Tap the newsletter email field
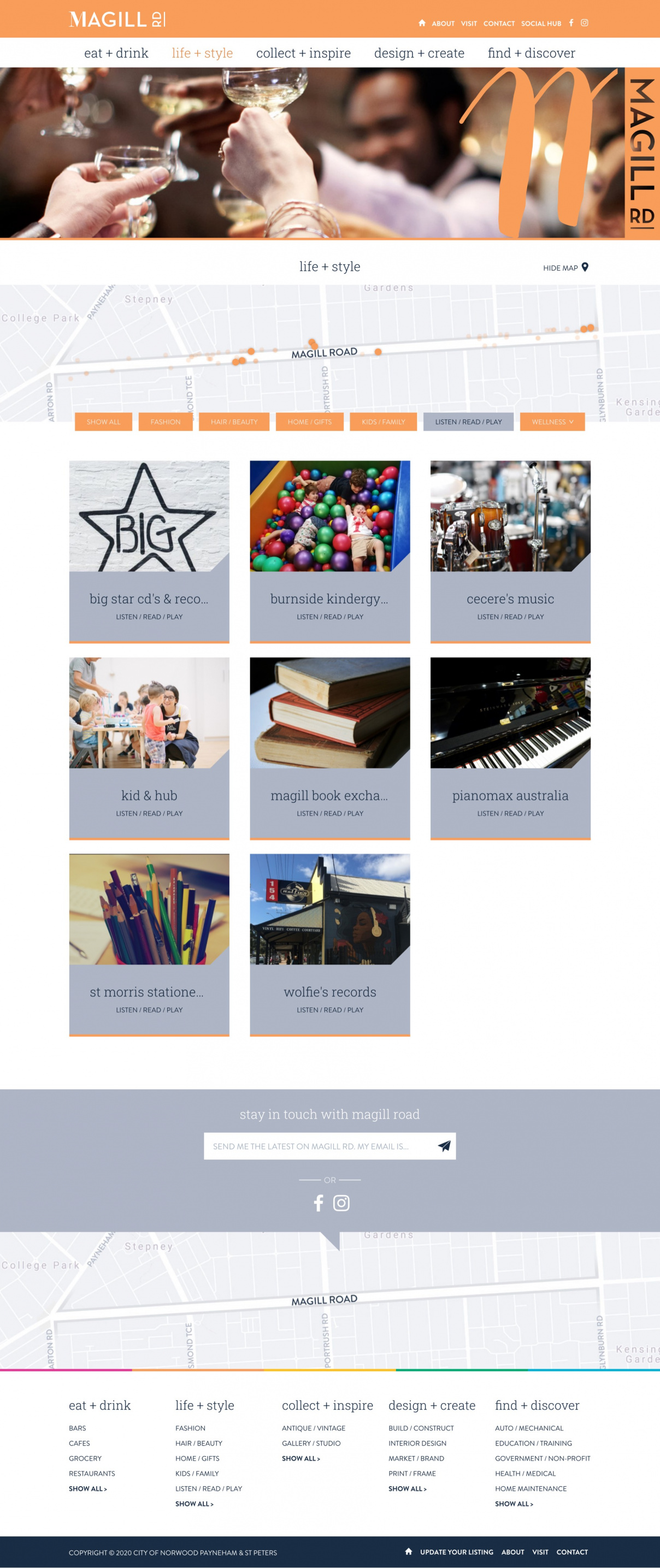 click(316, 1146)
